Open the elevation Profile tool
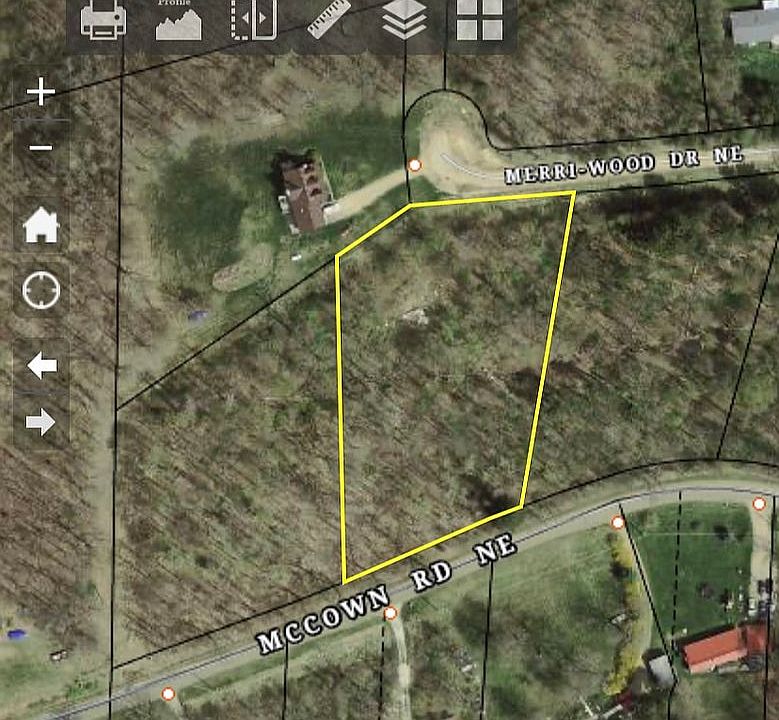The height and width of the screenshot is (720, 779). pyautogui.click(x=178, y=21)
